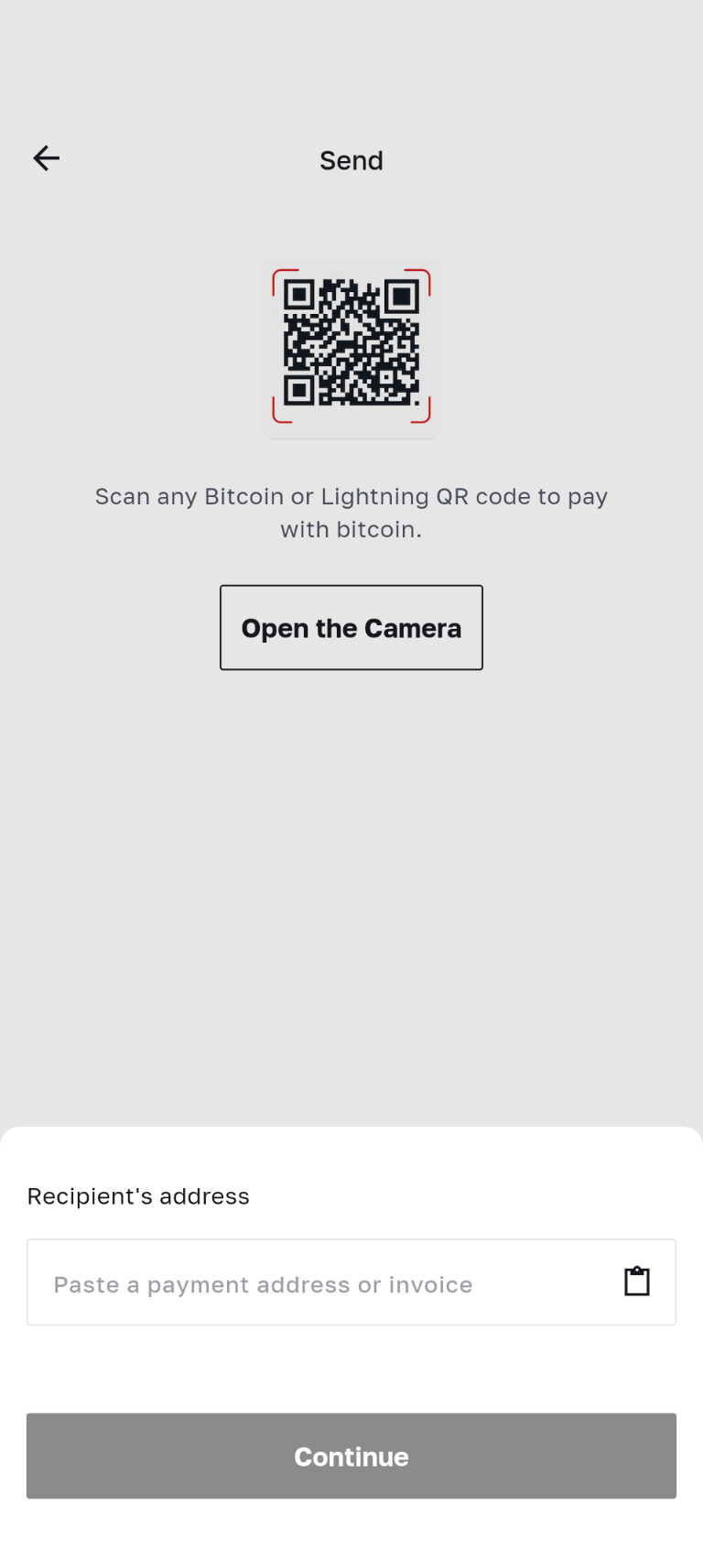Open the Camera to scan QR
Screen dimensions: 703x1568
click(351, 628)
